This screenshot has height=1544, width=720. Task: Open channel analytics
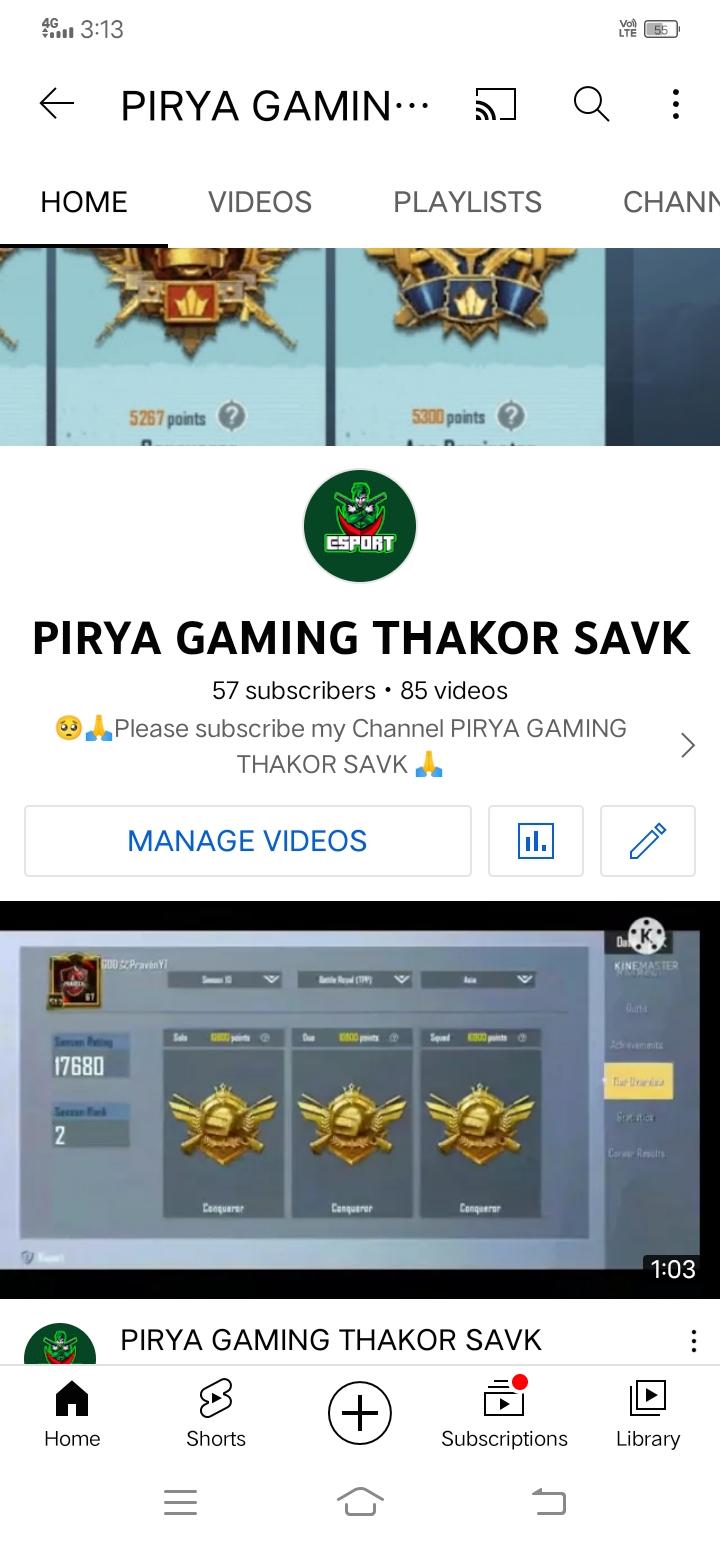click(x=536, y=841)
